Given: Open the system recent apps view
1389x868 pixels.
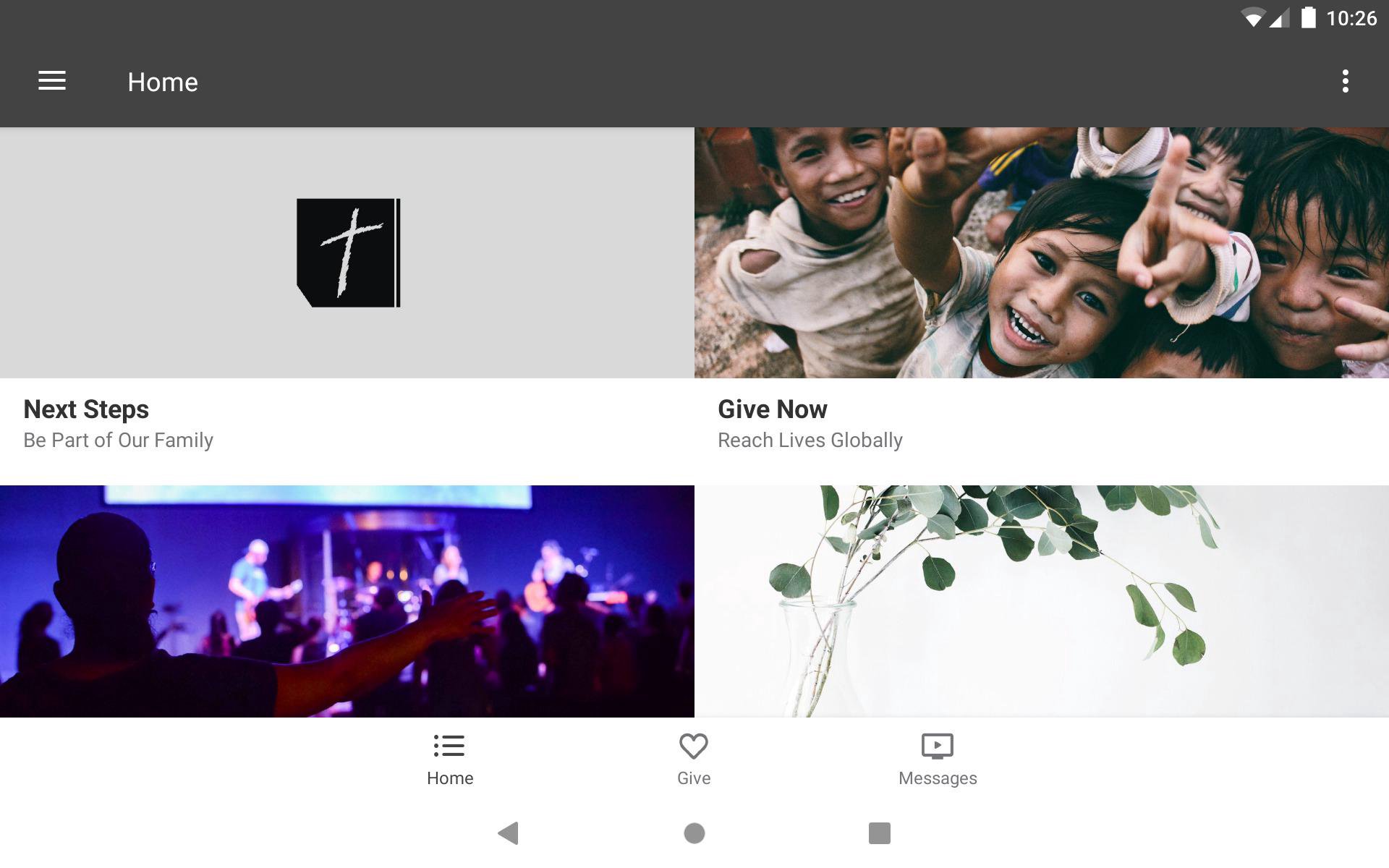Looking at the screenshot, I should pos(879,833).
